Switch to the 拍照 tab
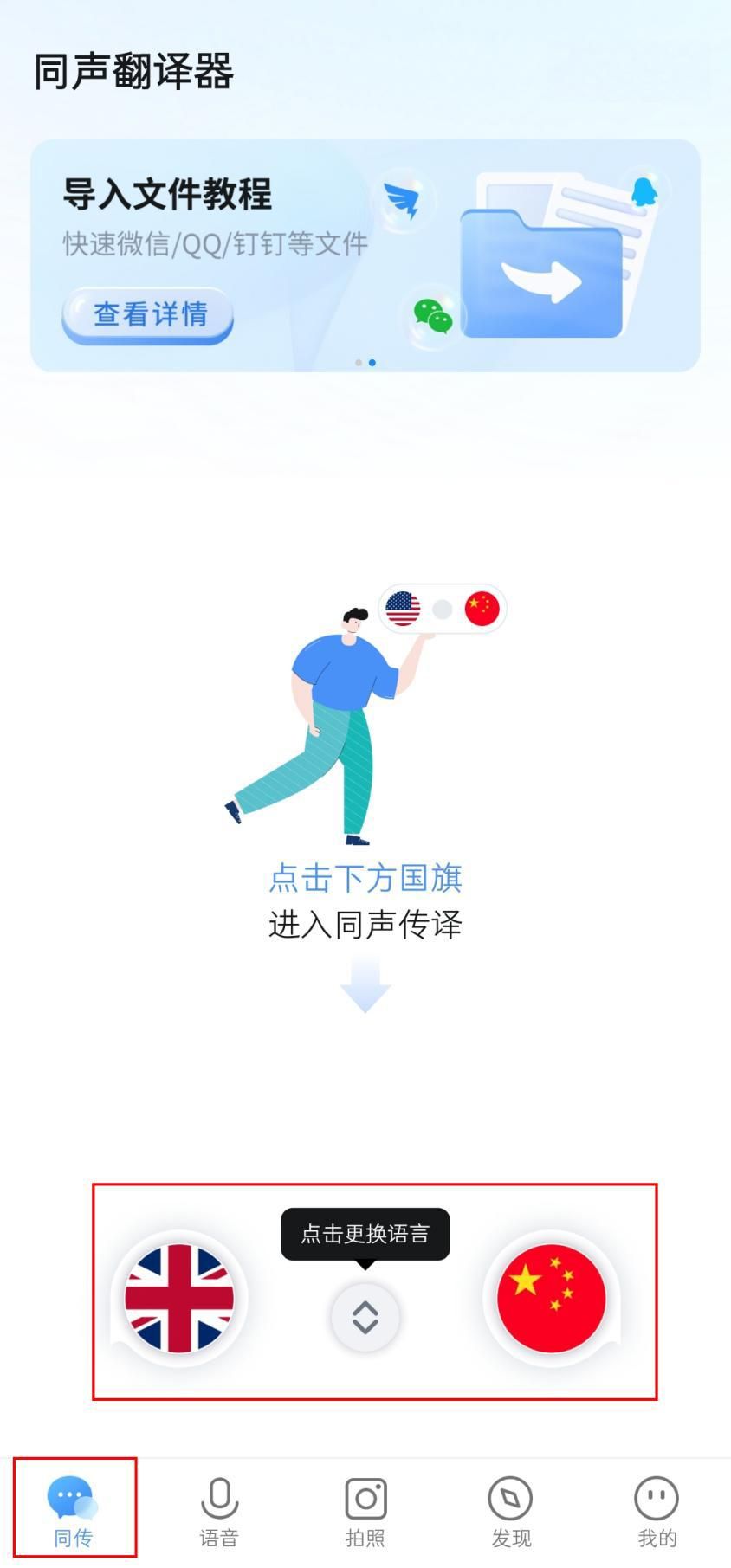 [365, 1512]
